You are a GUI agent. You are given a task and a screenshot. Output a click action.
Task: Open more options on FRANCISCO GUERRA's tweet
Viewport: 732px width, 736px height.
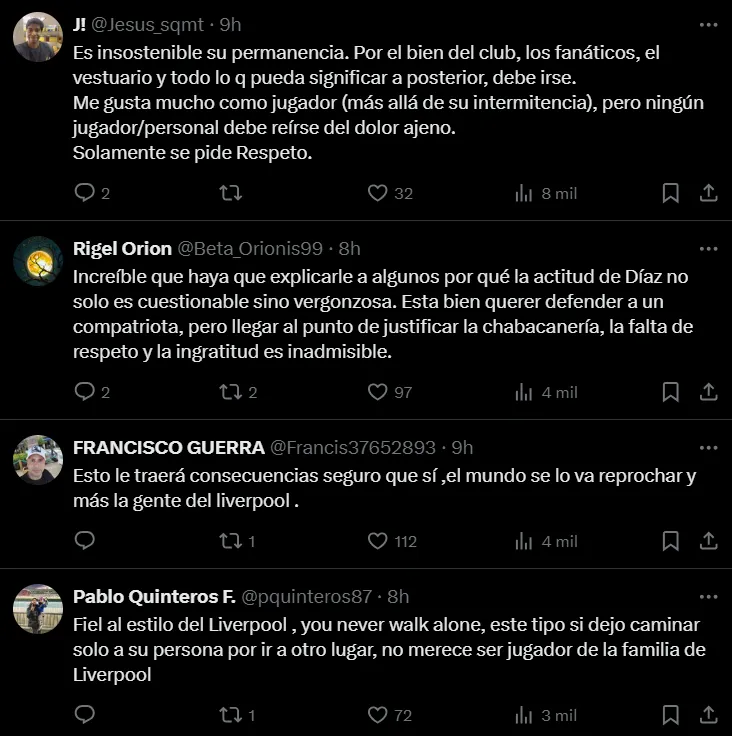(708, 447)
